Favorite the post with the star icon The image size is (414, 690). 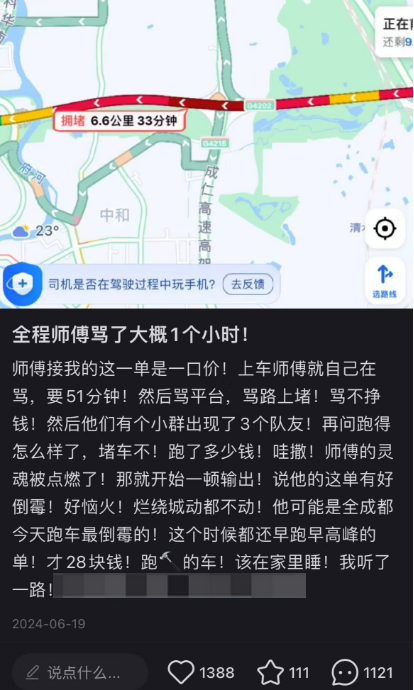click(270, 672)
